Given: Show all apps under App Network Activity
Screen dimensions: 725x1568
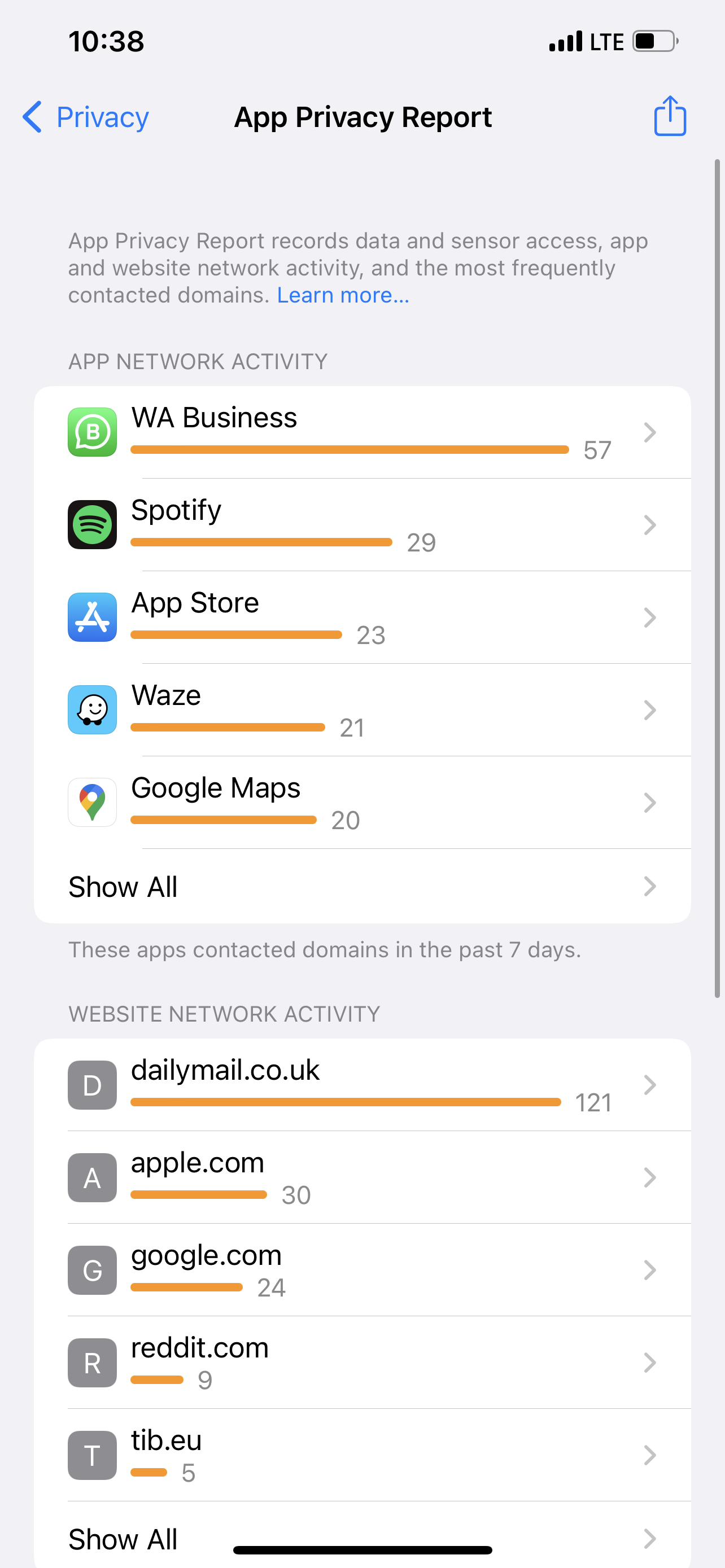Looking at the screenshot, I should (362, 886).
